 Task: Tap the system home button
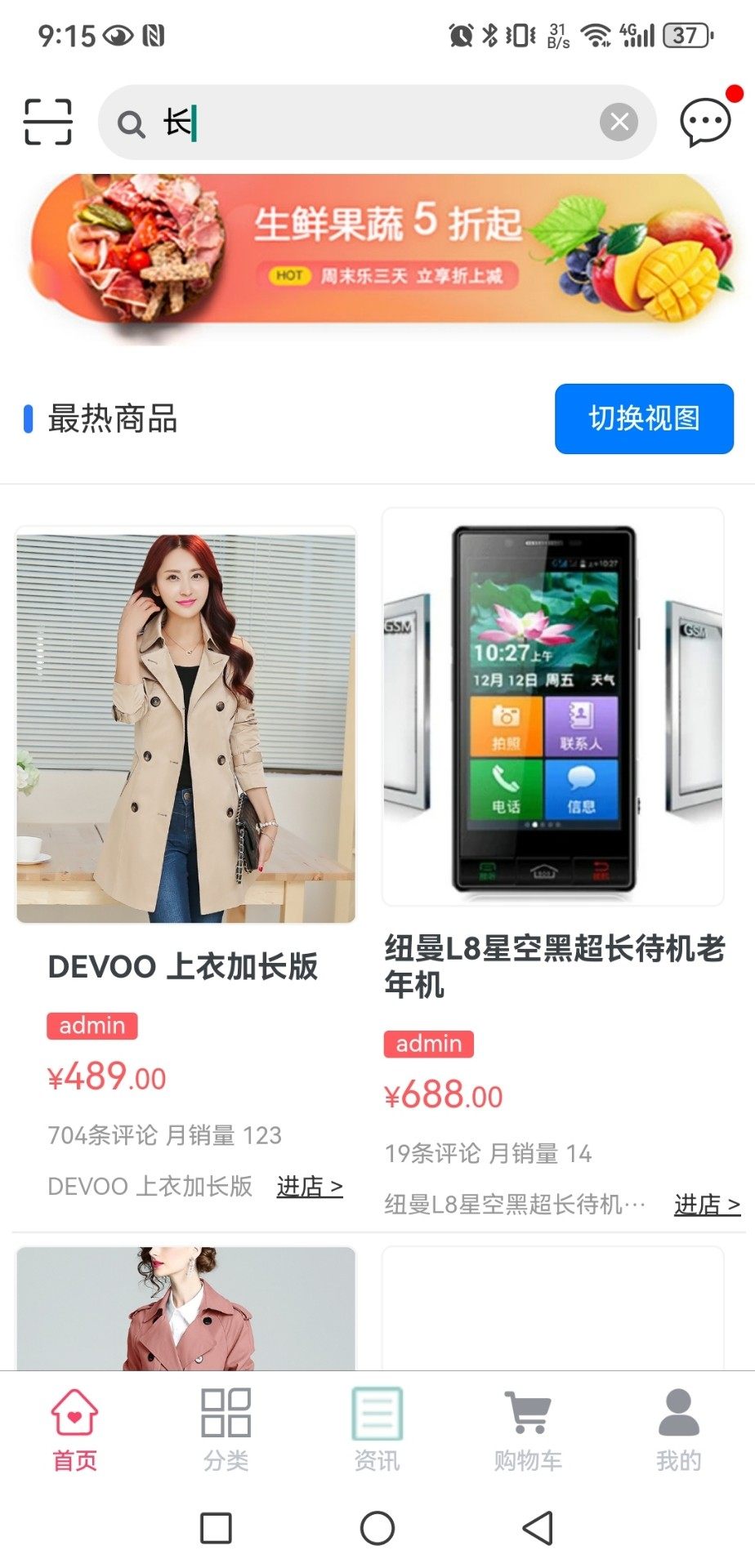coord(377,1528)
